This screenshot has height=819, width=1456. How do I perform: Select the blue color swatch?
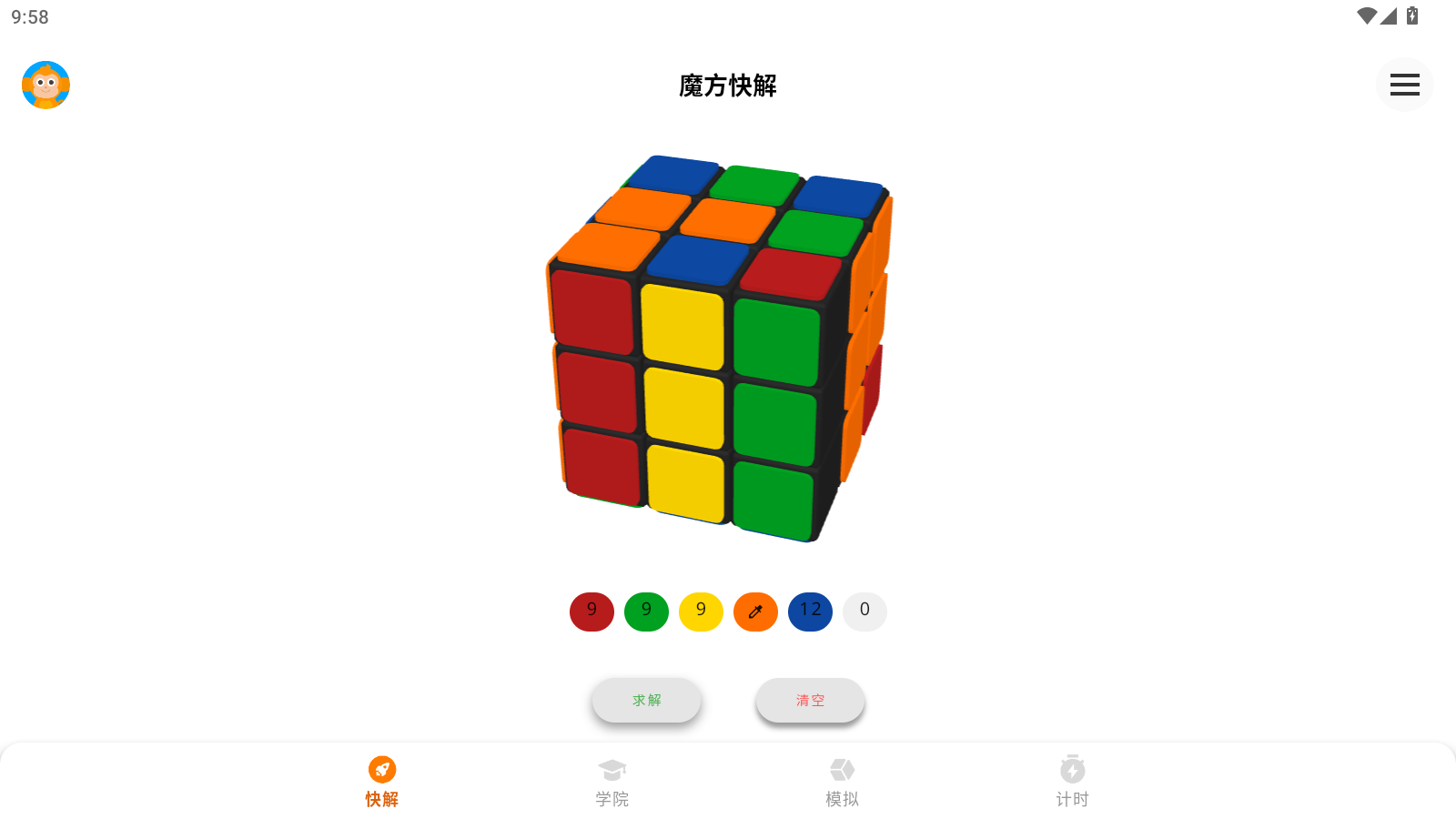coord(810,611)
